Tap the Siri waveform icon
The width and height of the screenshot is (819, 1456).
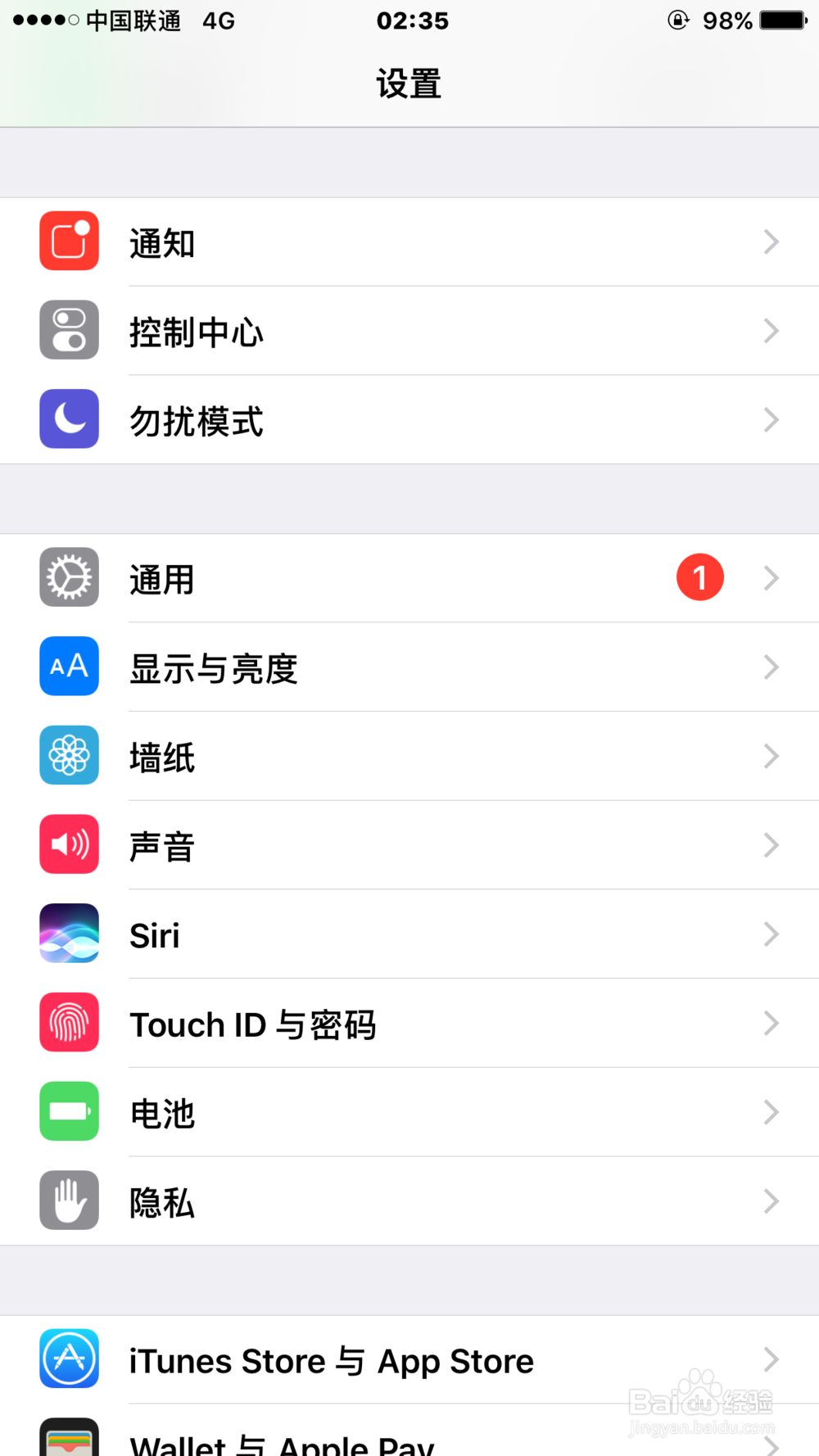point(69,934)
